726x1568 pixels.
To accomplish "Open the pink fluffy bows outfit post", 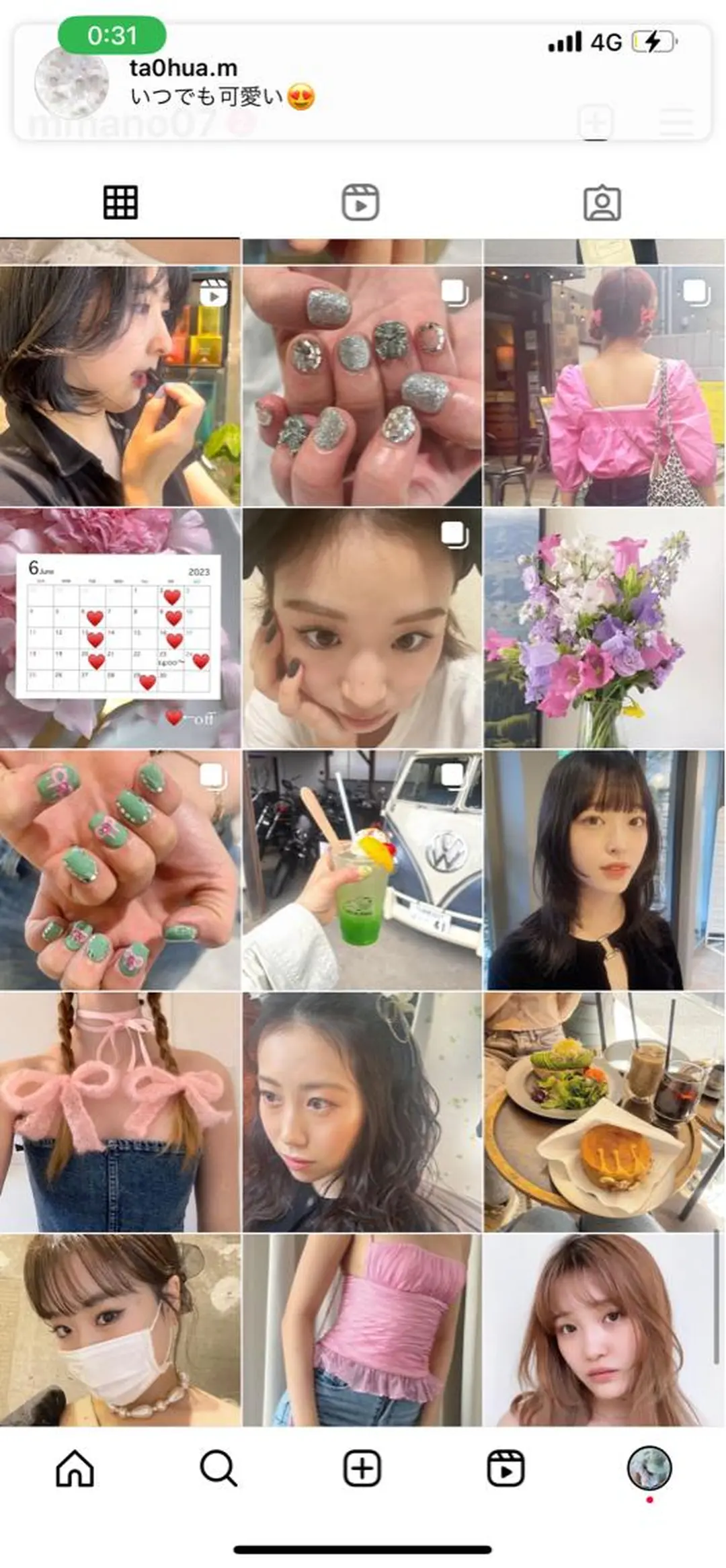I will pos(120,1111).
